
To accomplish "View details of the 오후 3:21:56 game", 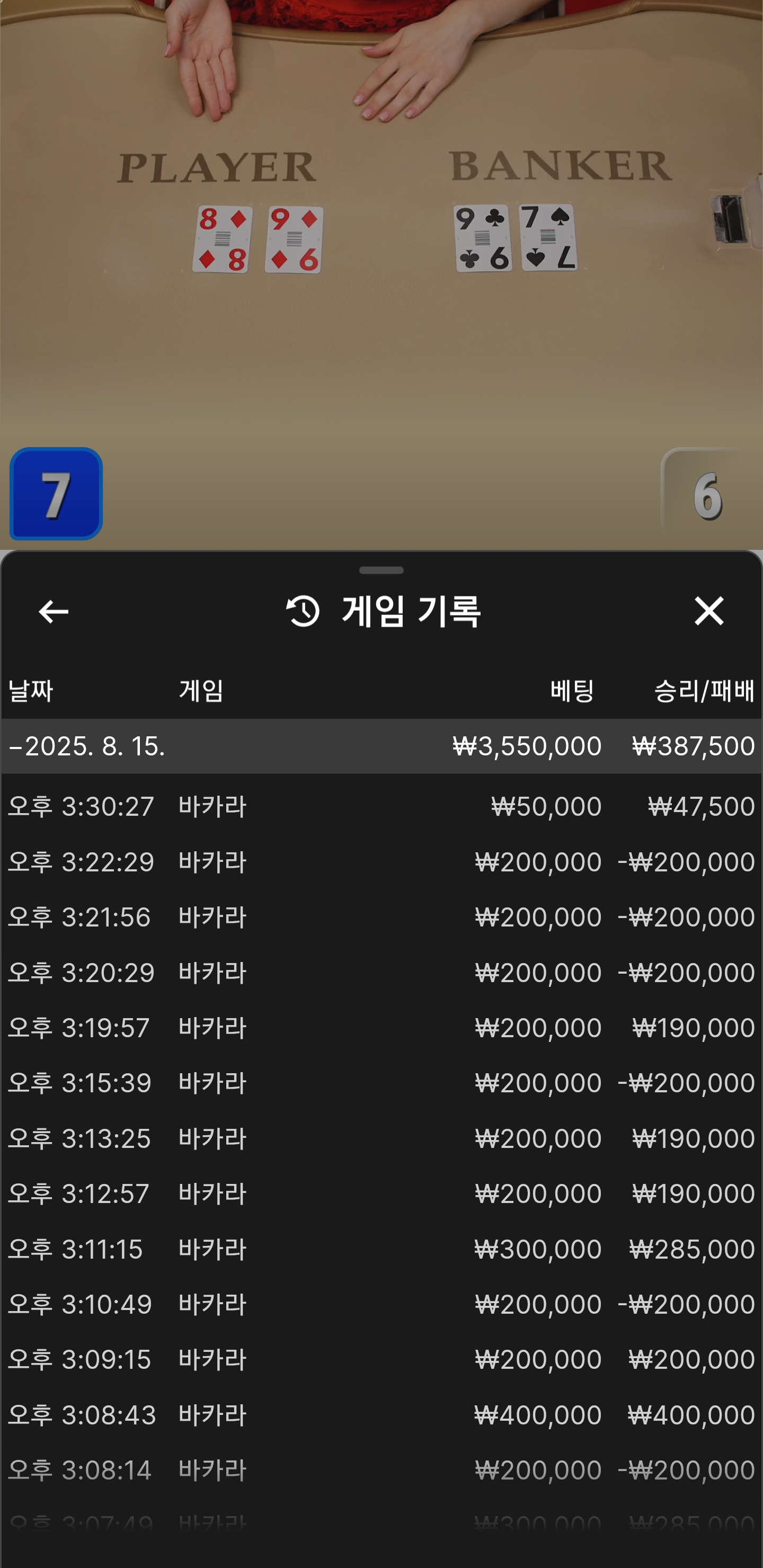I will pyautogui.click(x=381, y=917).
